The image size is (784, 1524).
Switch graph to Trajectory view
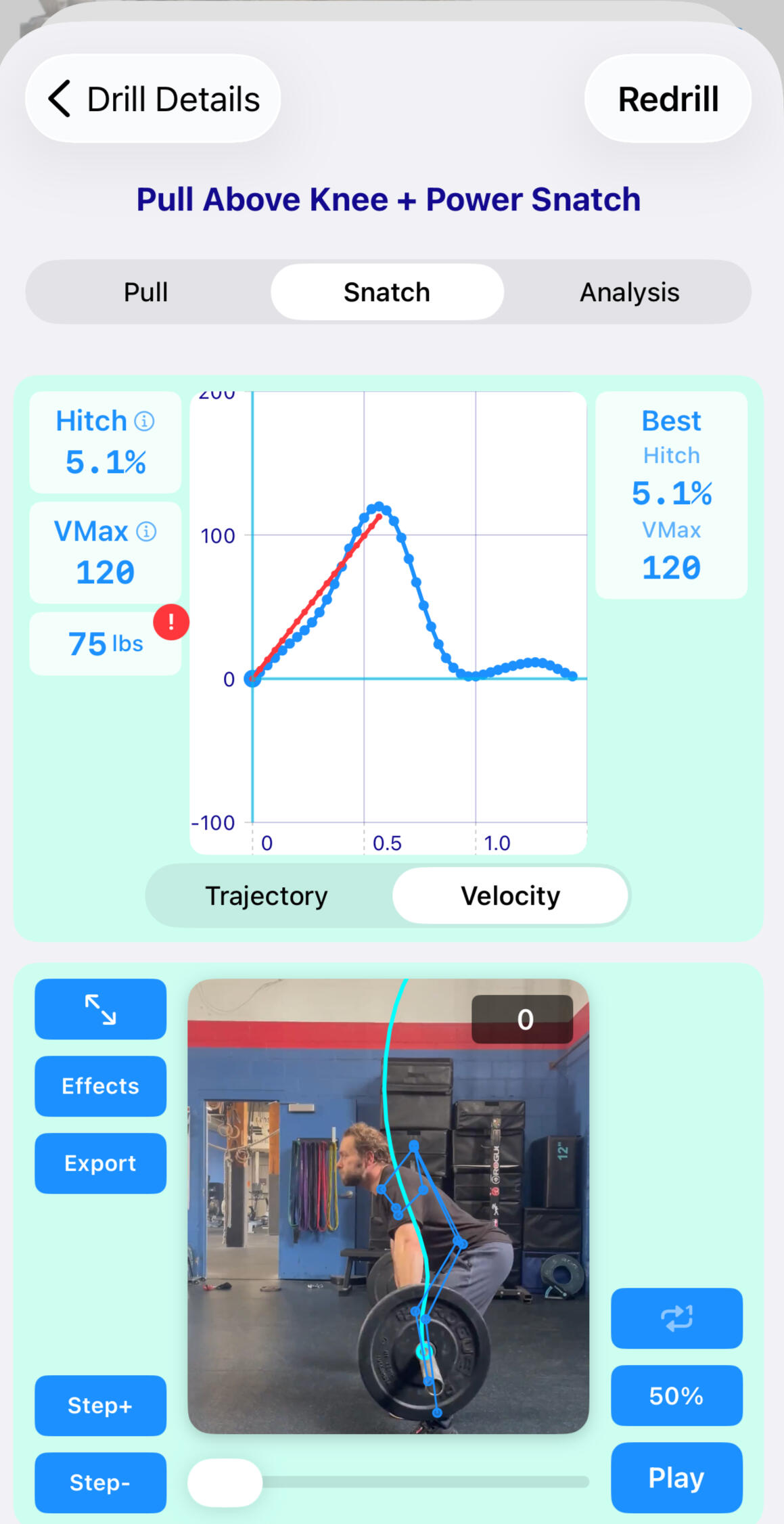267,895
